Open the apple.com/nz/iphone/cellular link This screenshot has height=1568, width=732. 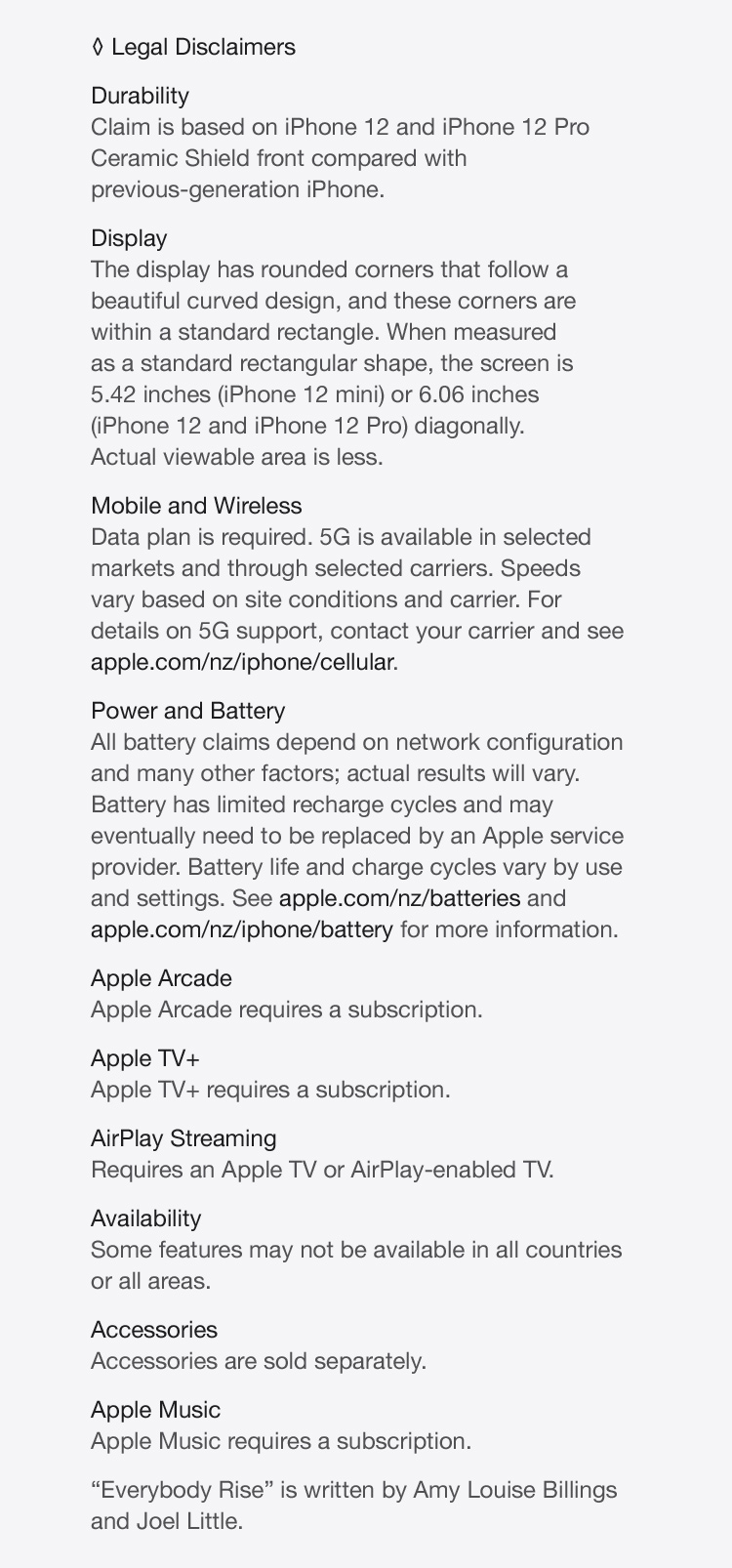pos(242,662)
